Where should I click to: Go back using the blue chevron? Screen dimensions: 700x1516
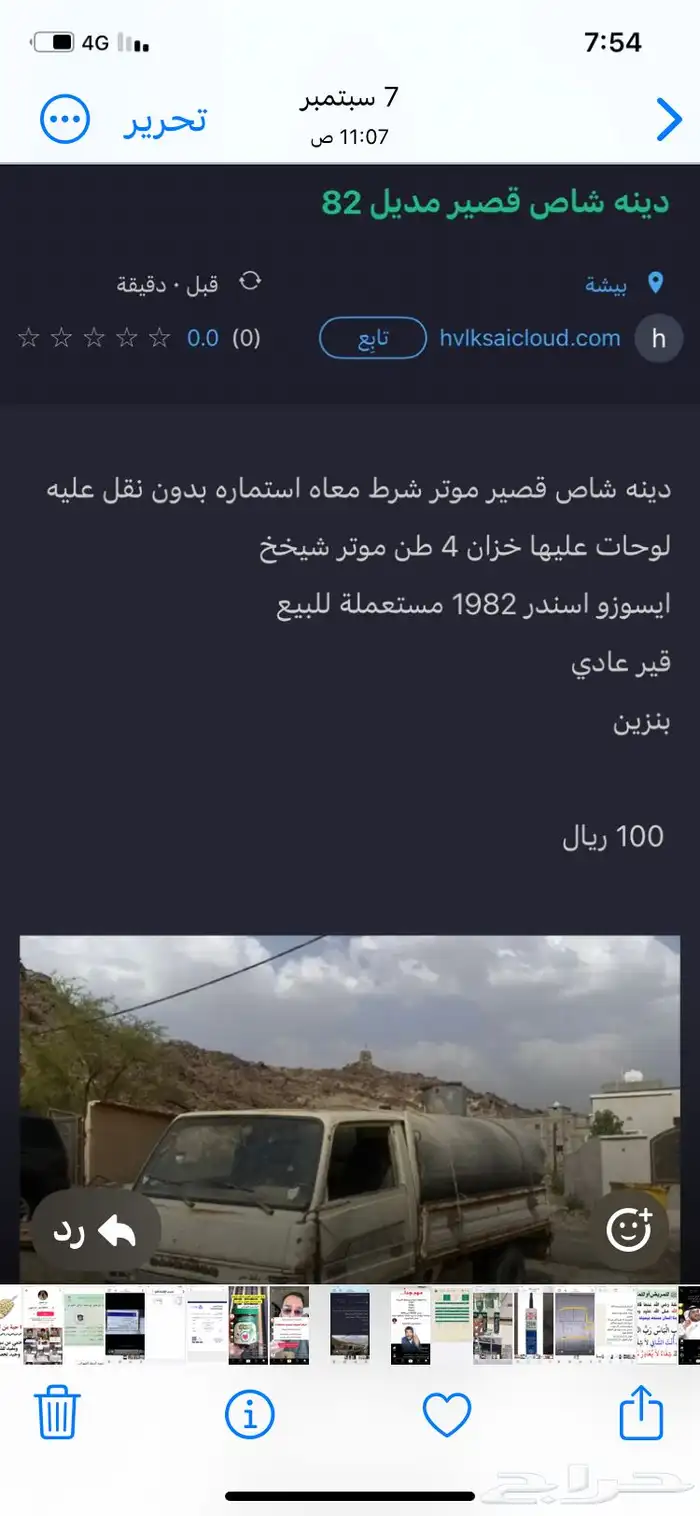(x=668, y=120)
